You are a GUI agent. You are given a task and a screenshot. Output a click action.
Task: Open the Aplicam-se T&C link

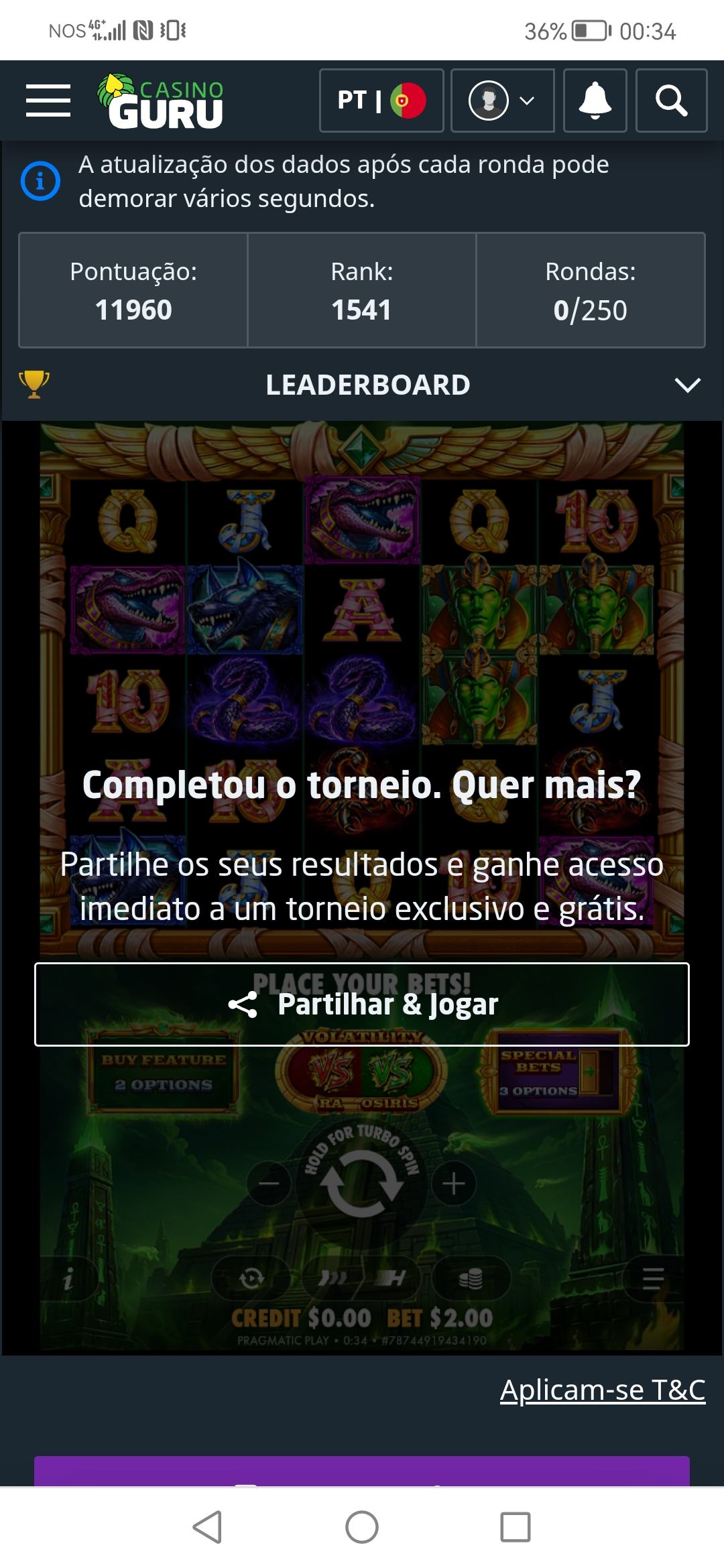click(x=603, y=1390)
